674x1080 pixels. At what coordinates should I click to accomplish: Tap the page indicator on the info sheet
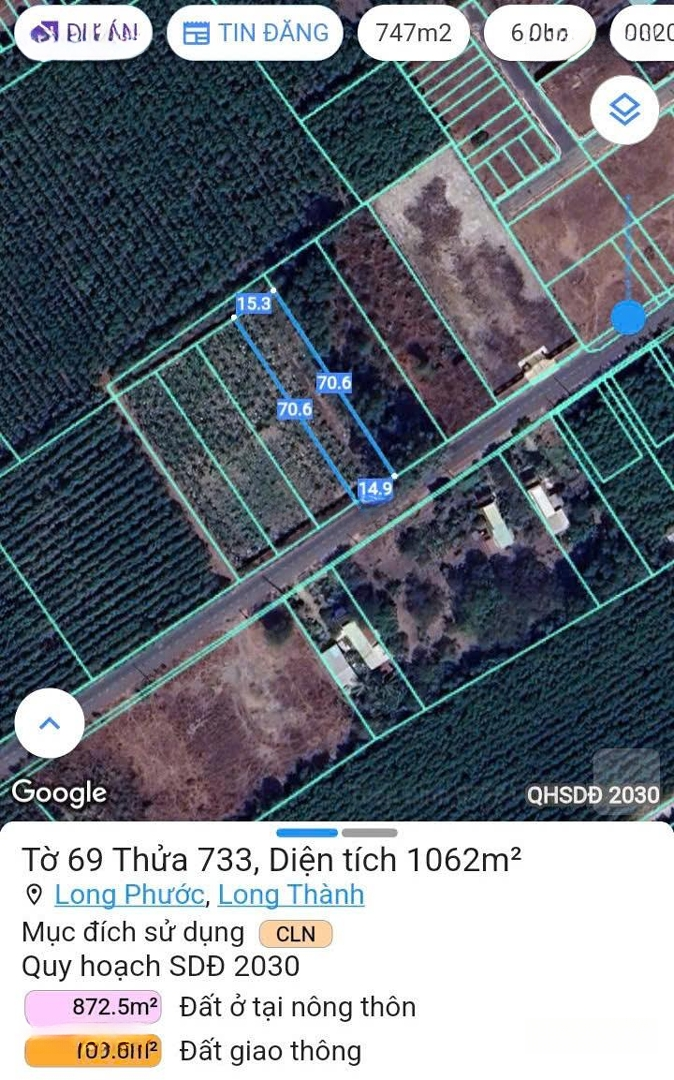[x=337, y=833]
